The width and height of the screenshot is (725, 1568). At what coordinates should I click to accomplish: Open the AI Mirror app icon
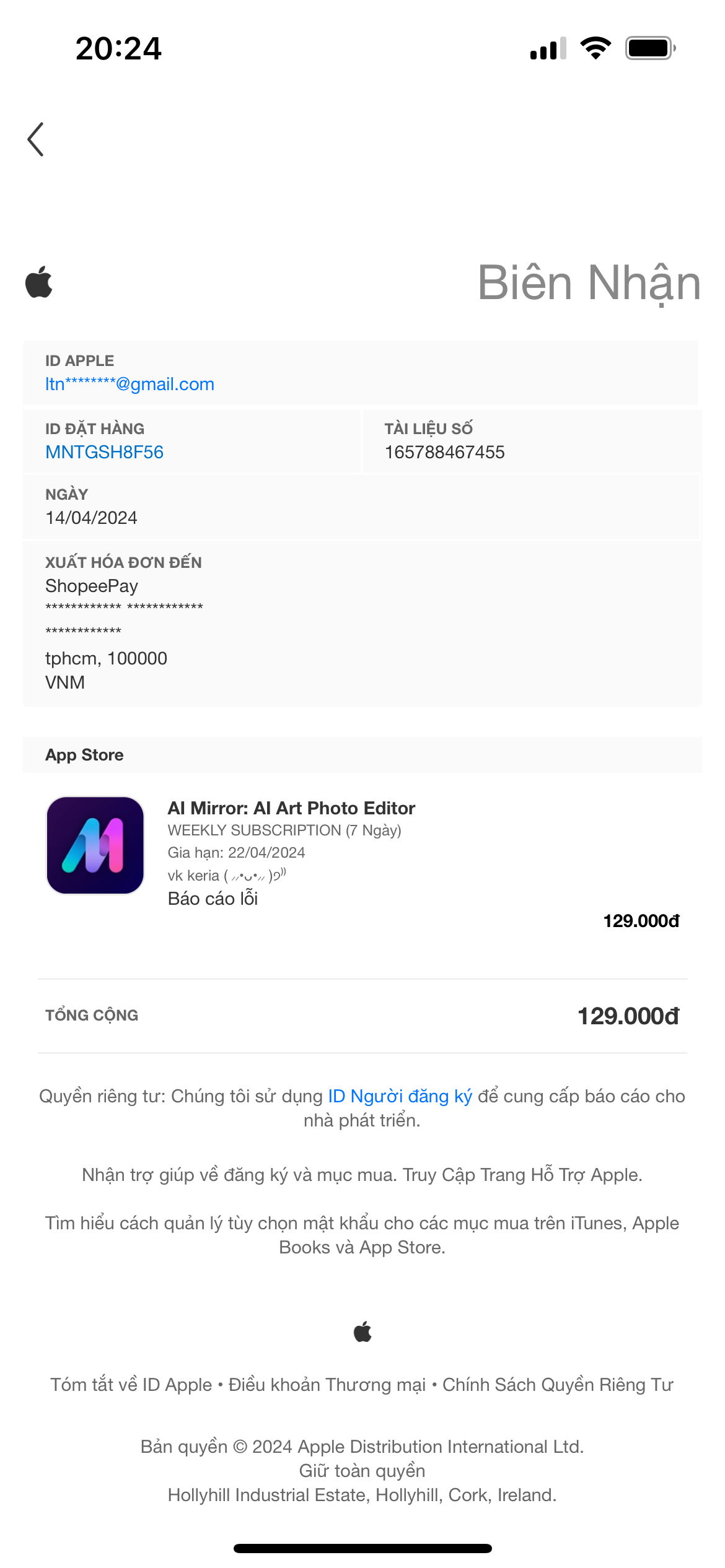(x=95, y=845)
